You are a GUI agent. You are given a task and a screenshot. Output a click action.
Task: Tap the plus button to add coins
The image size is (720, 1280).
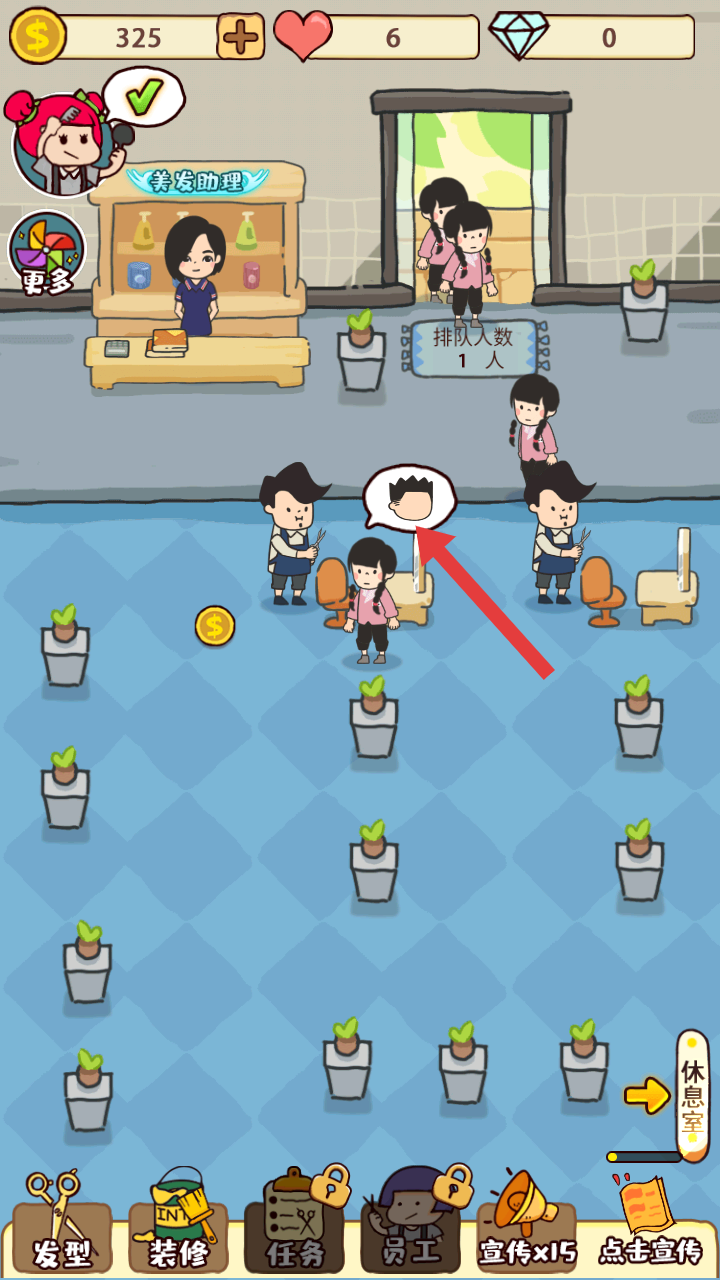[240, 38]
